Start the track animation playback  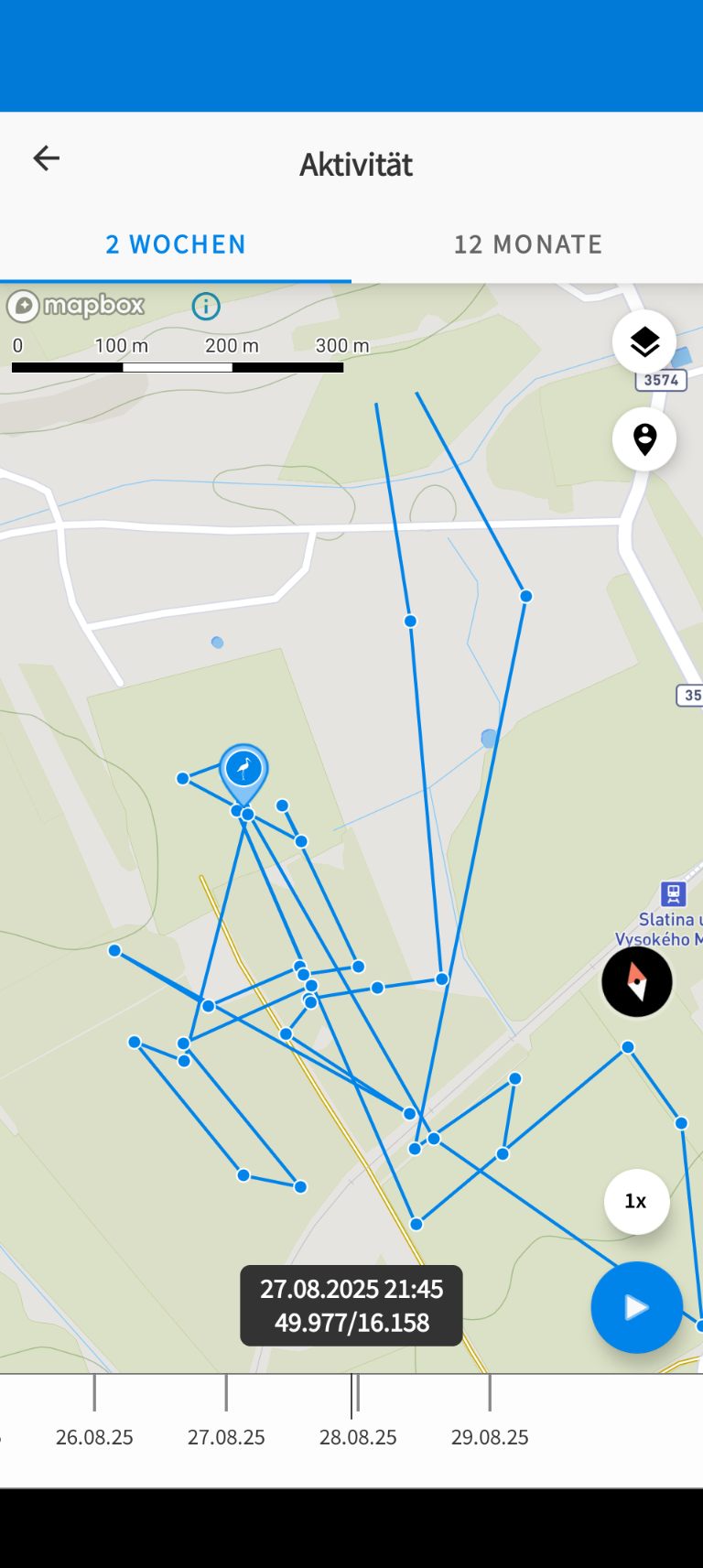[x=637, y=1307]
